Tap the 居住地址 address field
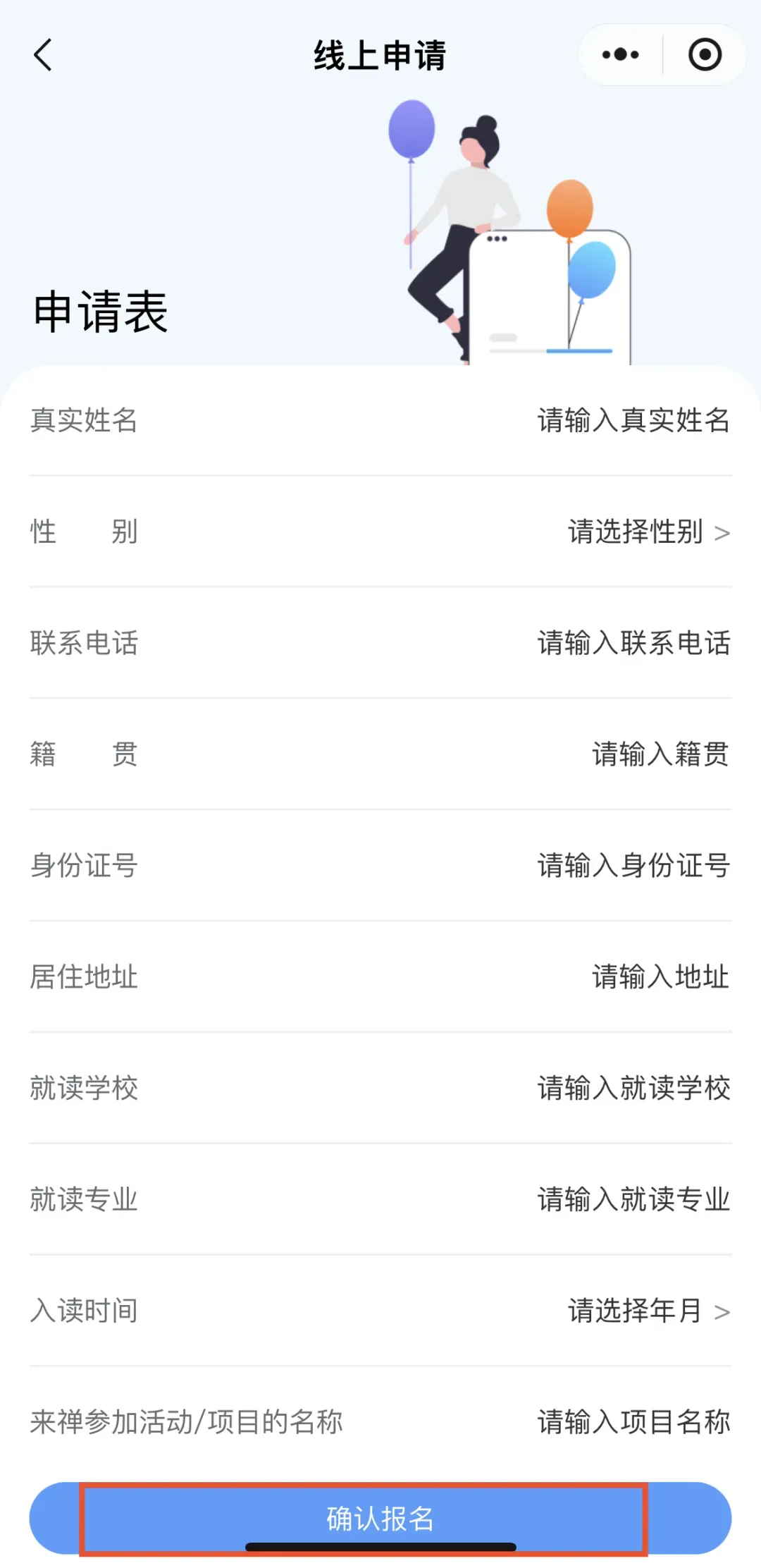The width and height of the screenshot is (761, 1568). (660, 977)
